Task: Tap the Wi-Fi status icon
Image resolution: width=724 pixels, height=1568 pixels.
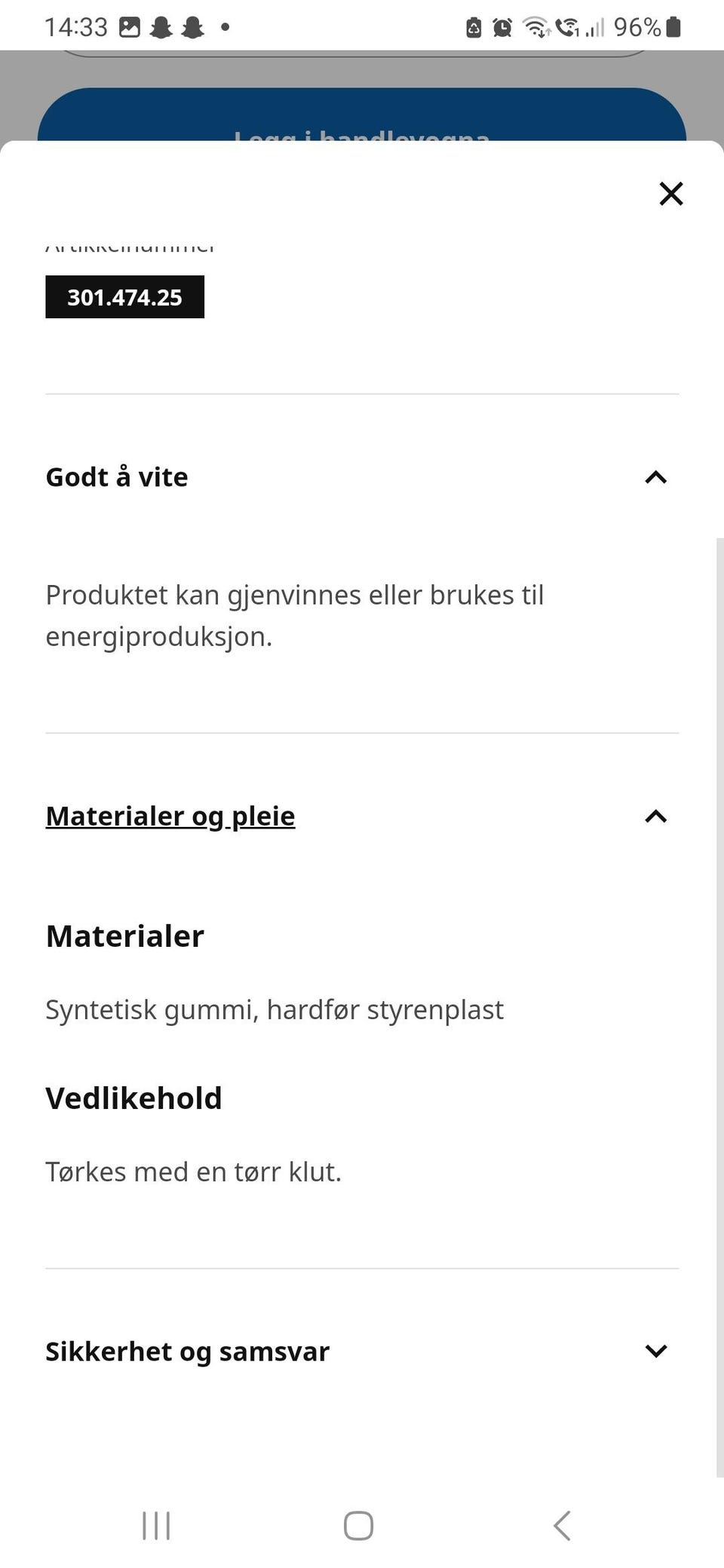Action: 536,27
